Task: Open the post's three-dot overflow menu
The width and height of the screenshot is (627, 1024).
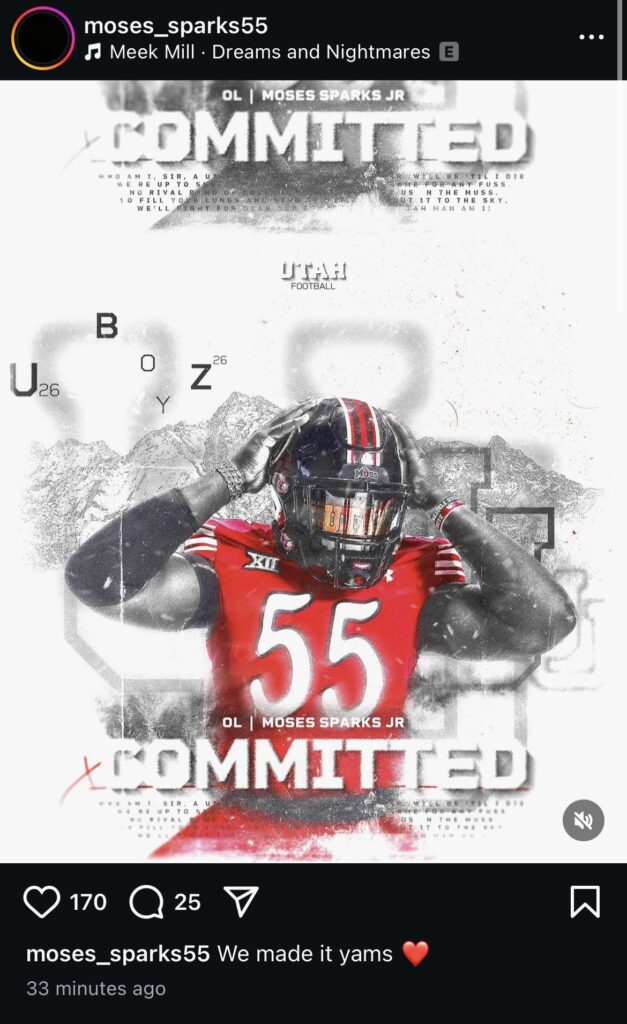Action: (x=591, y=37)
